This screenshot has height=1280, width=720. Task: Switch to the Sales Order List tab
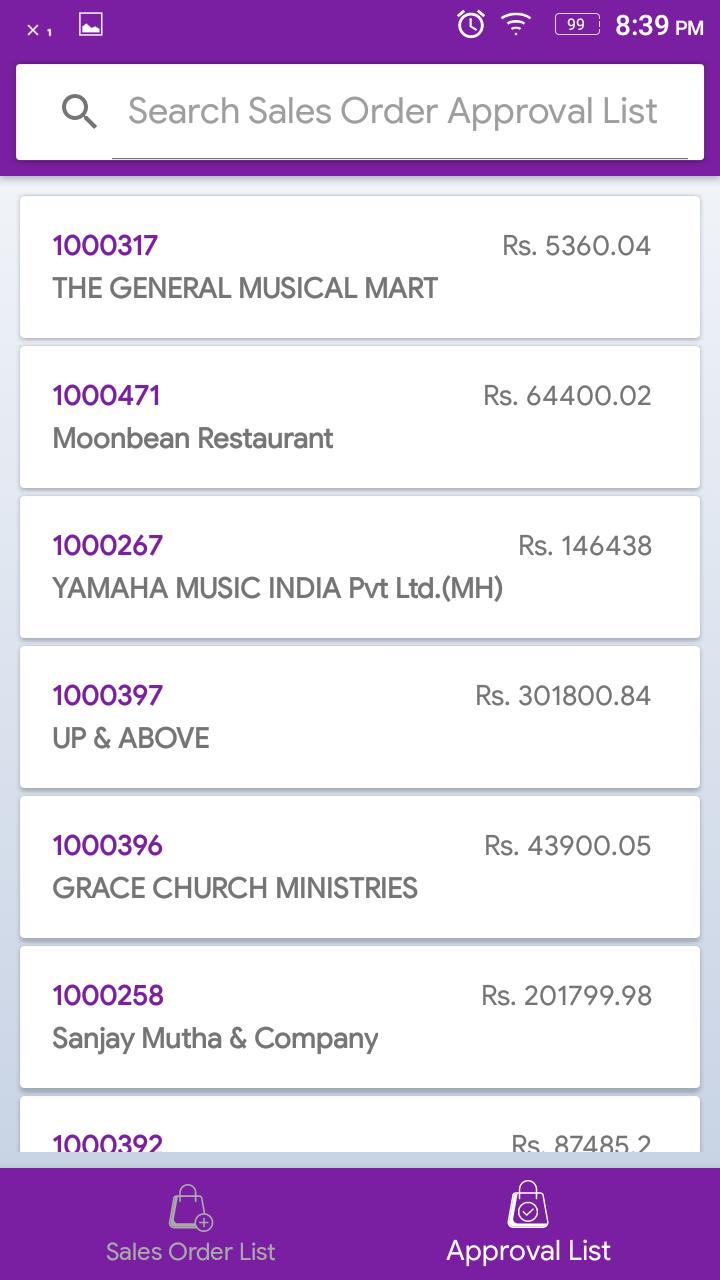tap(190, 1224)
